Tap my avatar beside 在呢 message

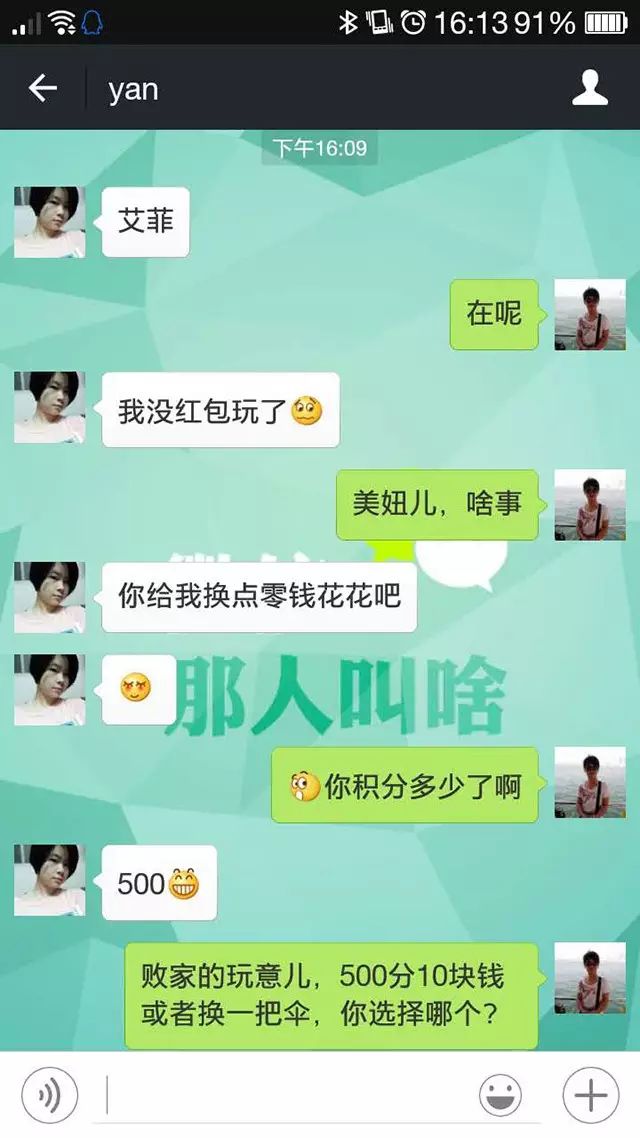tap(590, 314)
